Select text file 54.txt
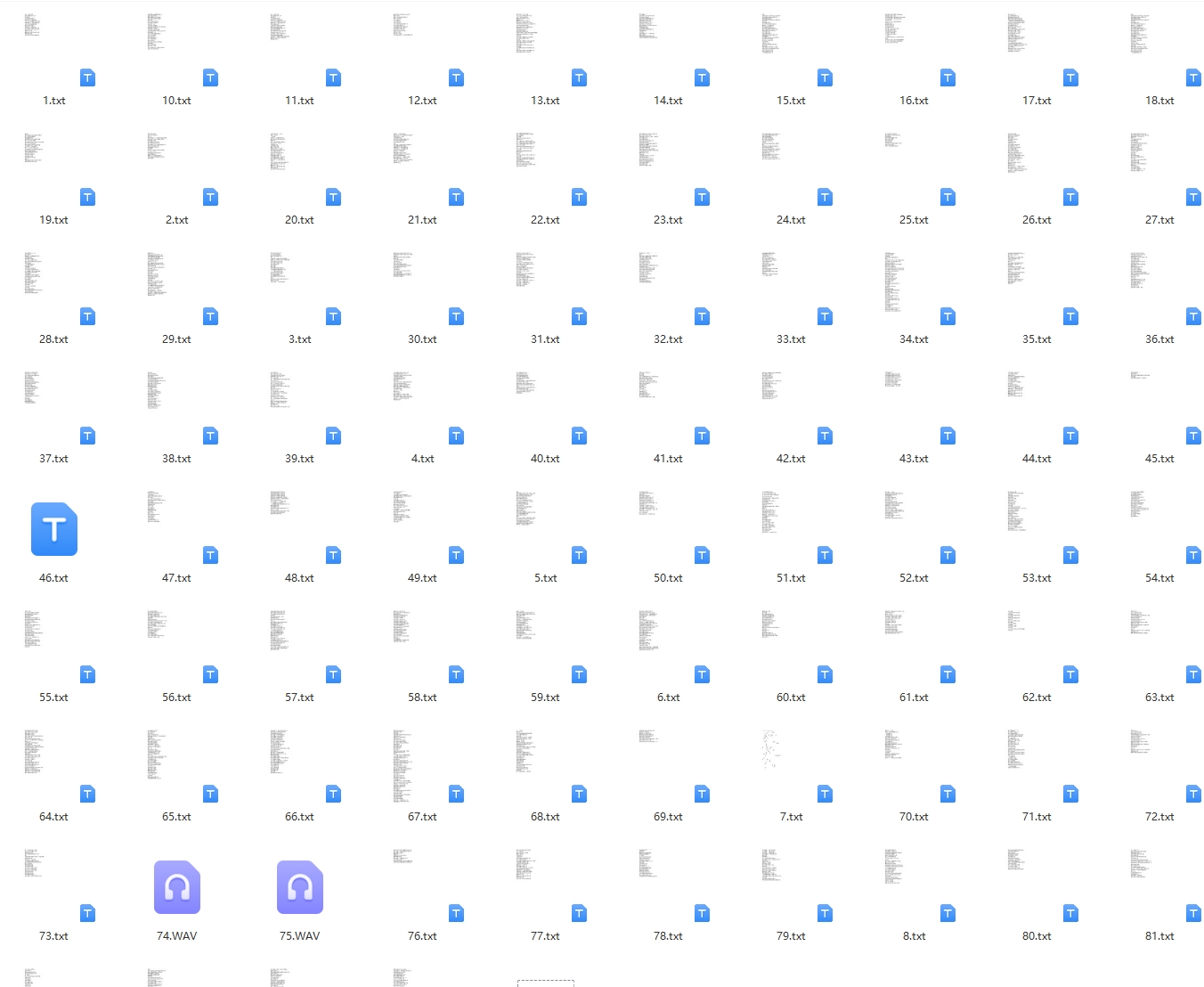The image size is (1204, 987). tap(1159, 531)
